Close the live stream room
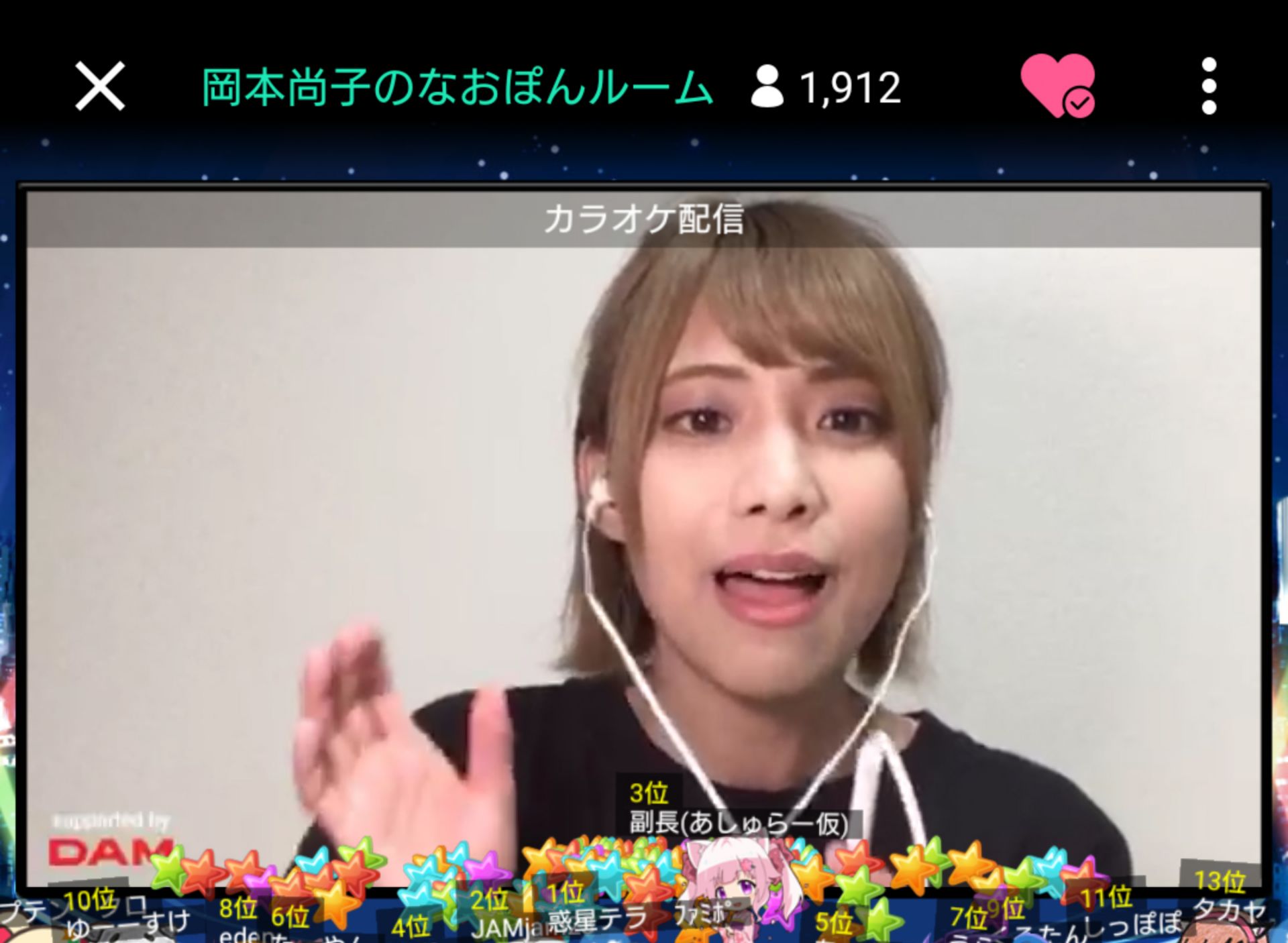This screenshot has width=1288, height=943. 100,86
